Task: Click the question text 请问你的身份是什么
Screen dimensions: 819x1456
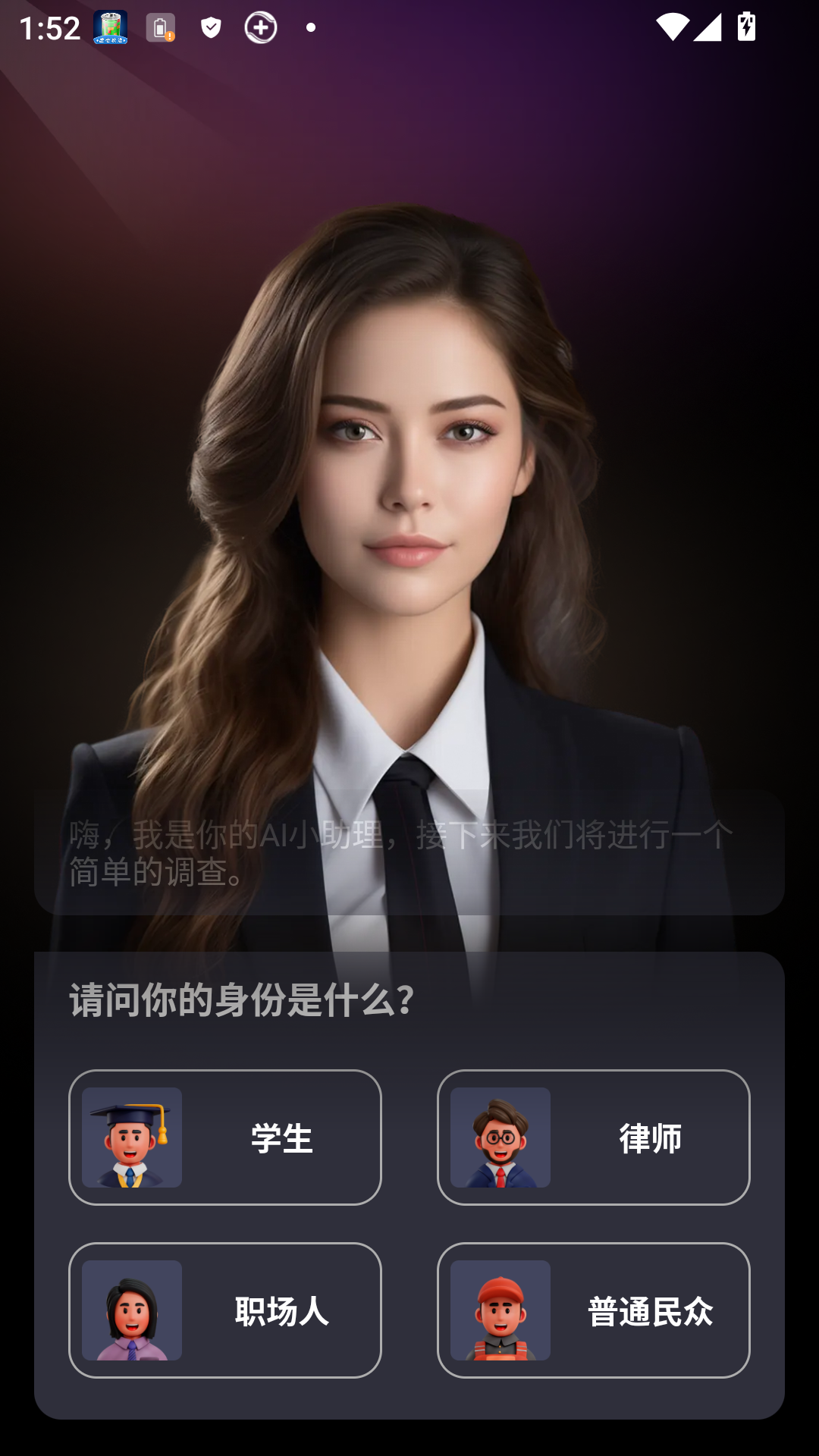Action: point(239,998)
